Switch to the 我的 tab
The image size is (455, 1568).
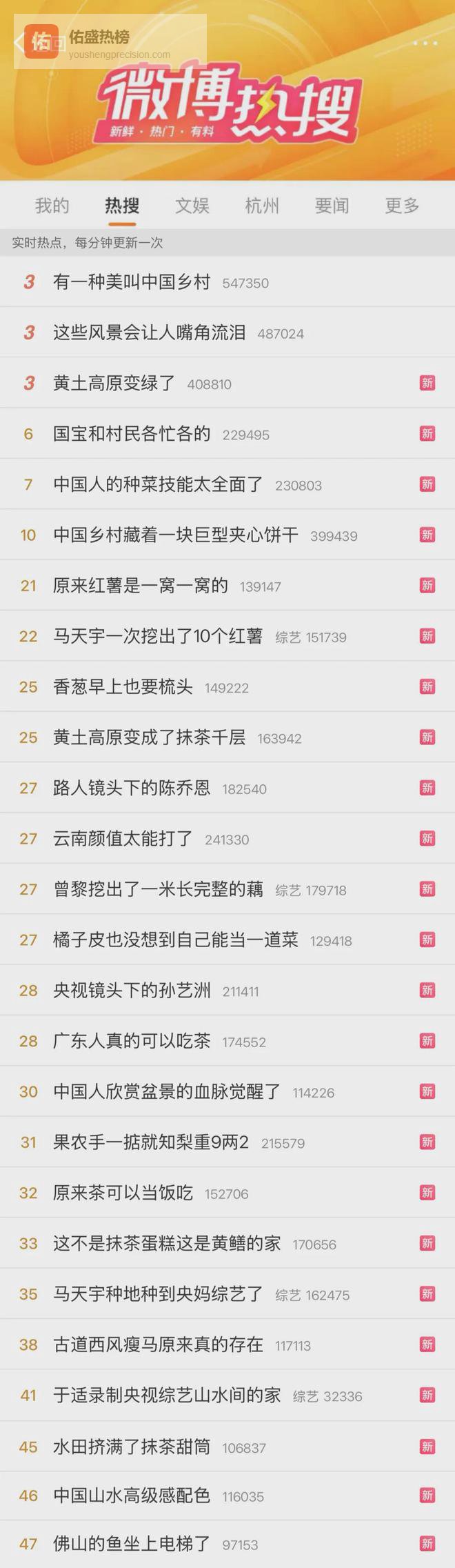click(x=52, y=206)
